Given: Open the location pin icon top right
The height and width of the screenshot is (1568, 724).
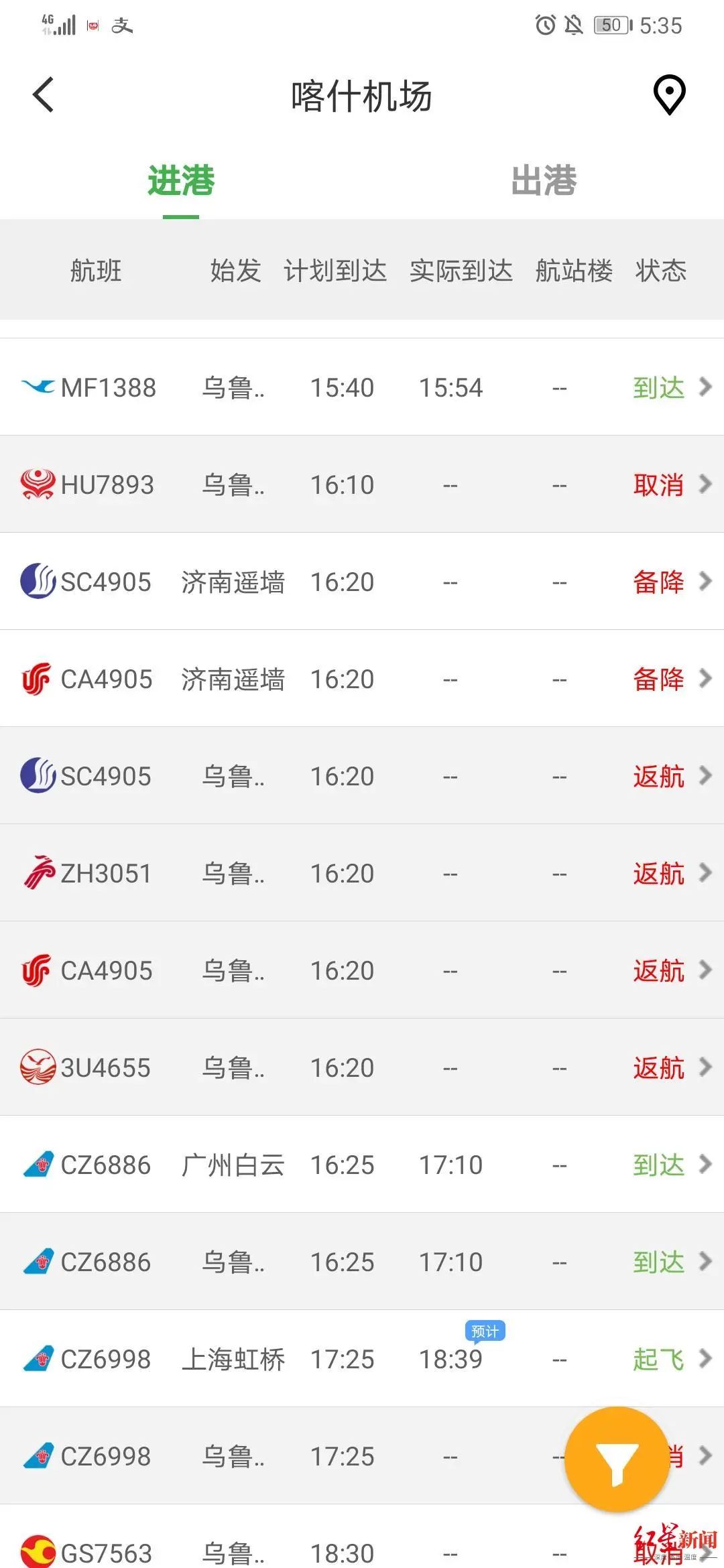Looking at the screenshot, I should 668,94.
